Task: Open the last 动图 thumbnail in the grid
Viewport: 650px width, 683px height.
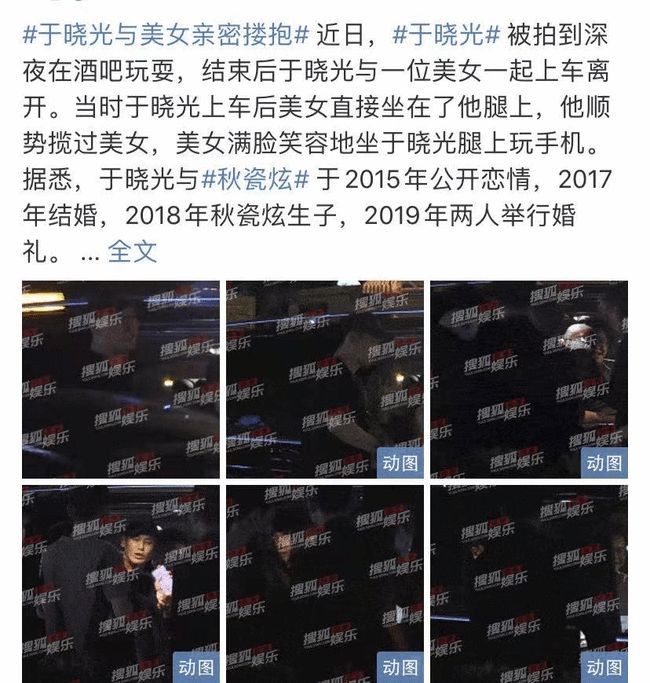Action: tap(529, 583)
